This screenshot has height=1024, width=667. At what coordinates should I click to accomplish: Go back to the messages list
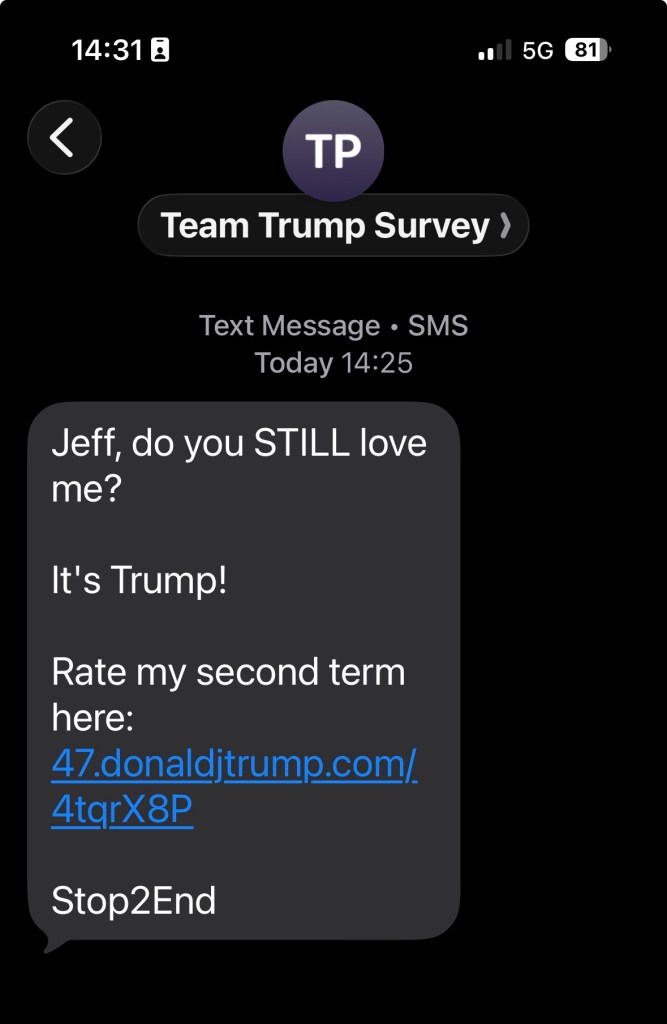[x=64, y=138]
